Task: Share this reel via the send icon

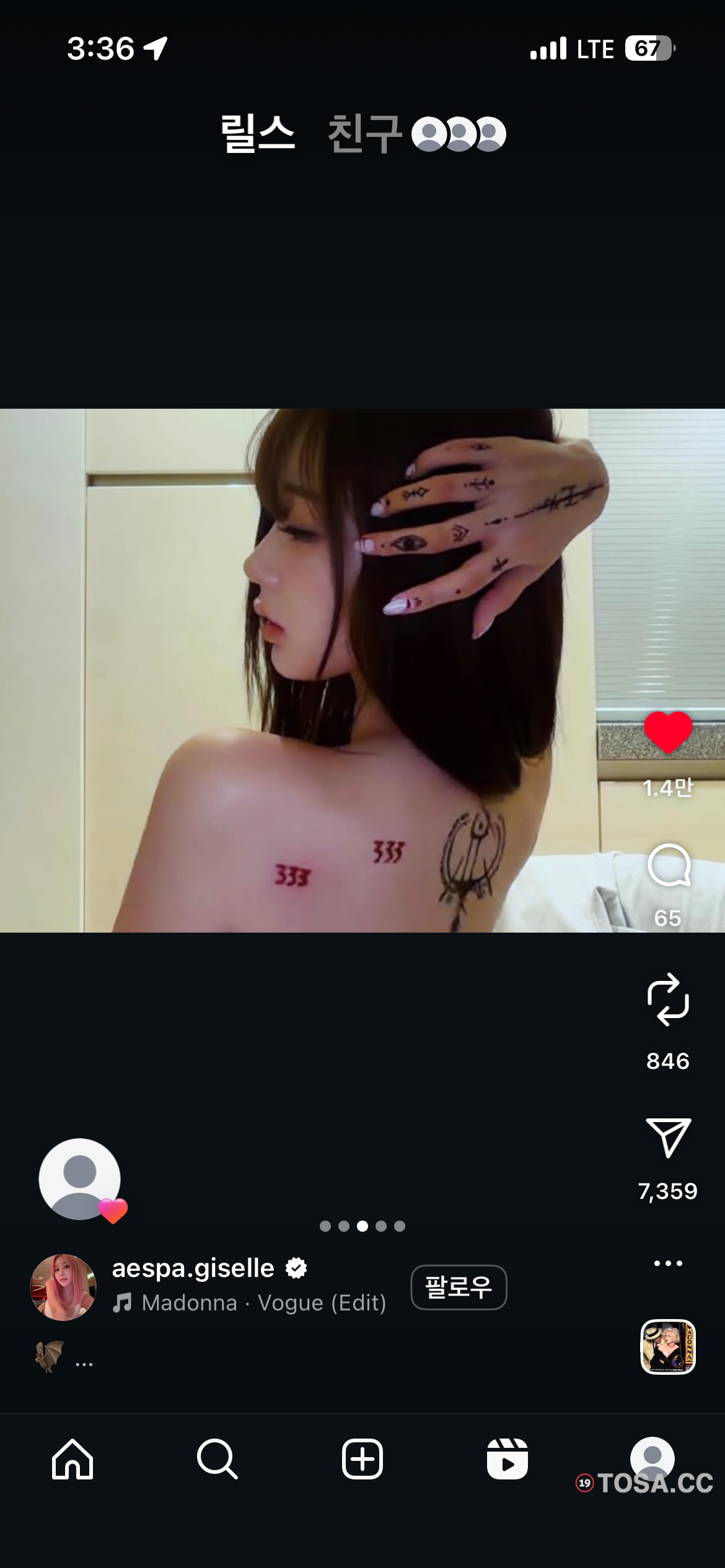Action: point(668,1138)
